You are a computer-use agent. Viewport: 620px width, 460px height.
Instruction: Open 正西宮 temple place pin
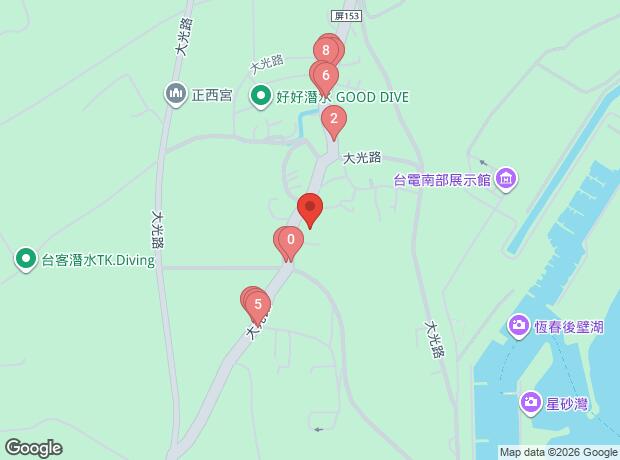(176, 95)
